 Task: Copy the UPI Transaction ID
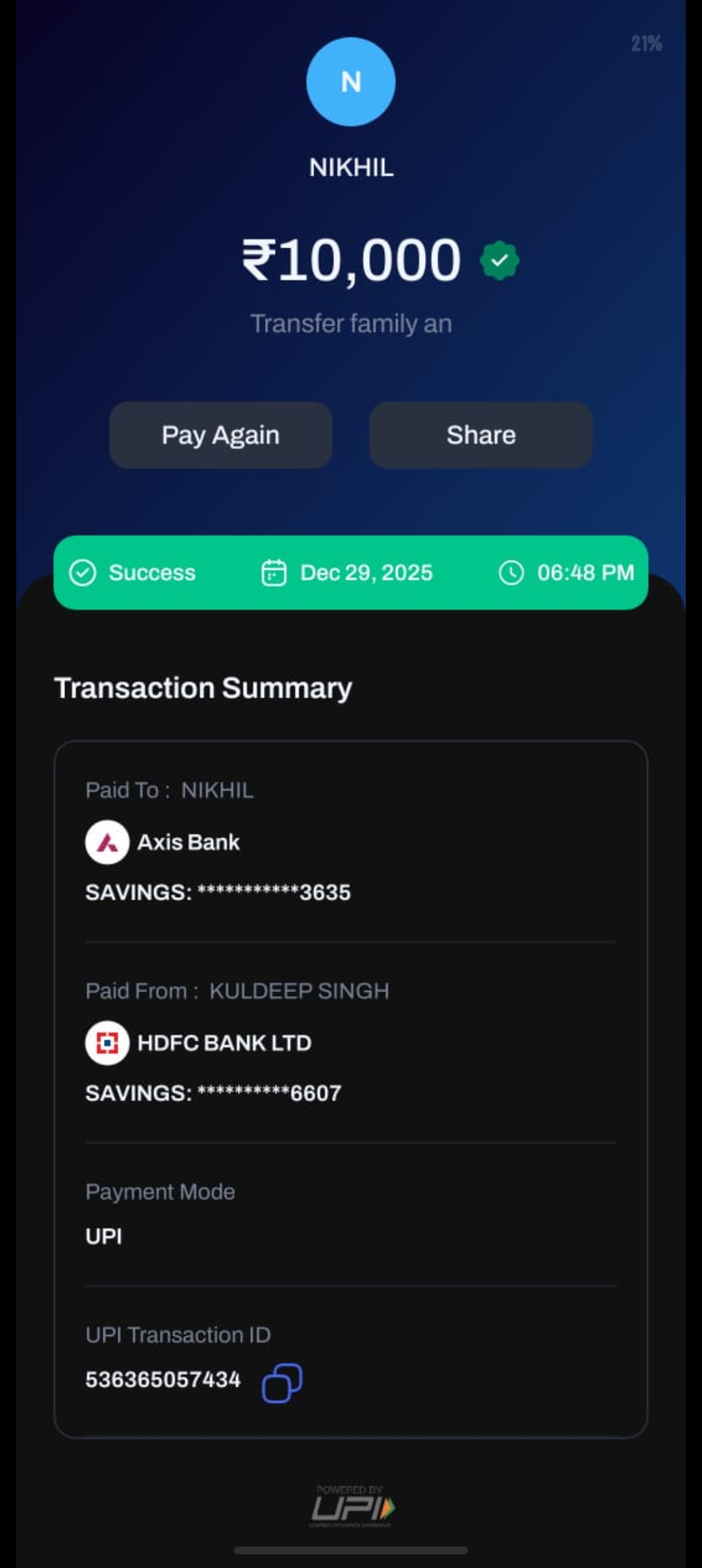point(281,1383)
